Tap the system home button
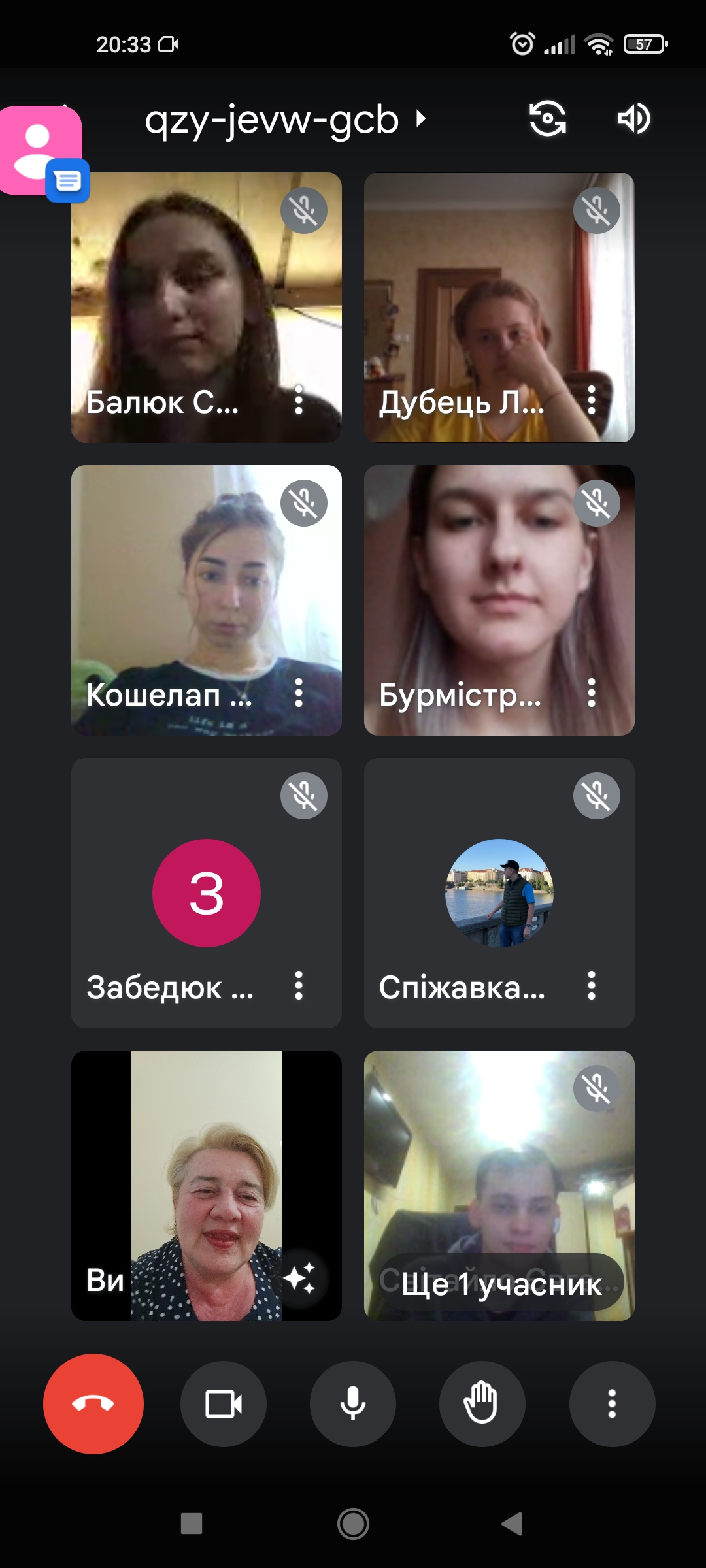The height and width of the screenshot is (1568, 706). point(353,1524)
